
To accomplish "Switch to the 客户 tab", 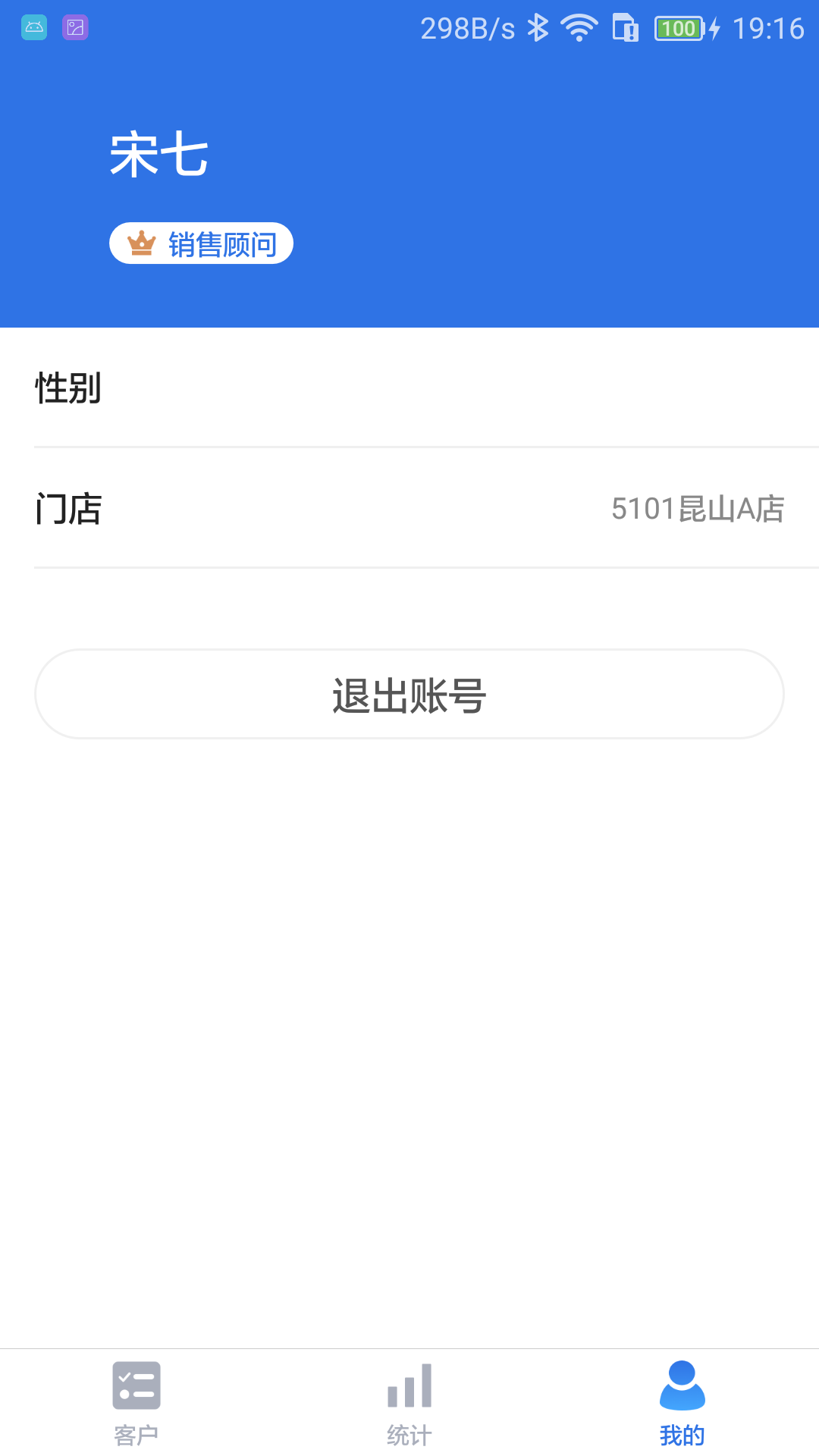I will tap(136, 1401).
